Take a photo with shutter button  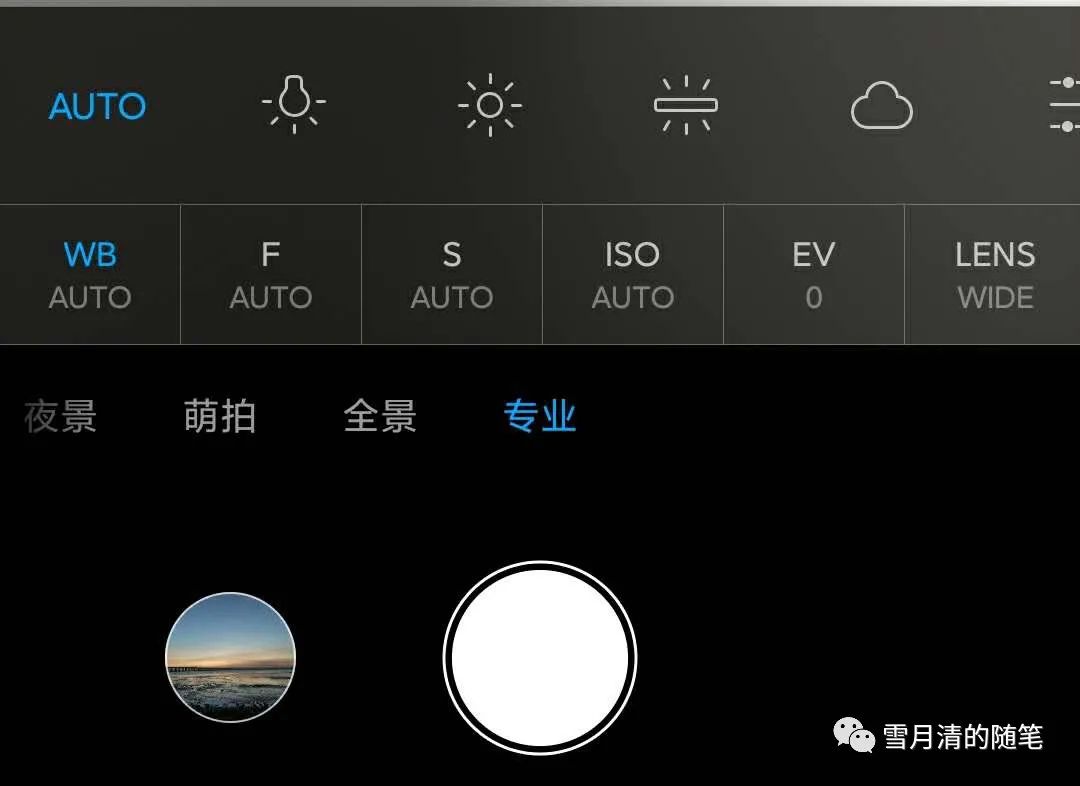click(x=540, y=658)
